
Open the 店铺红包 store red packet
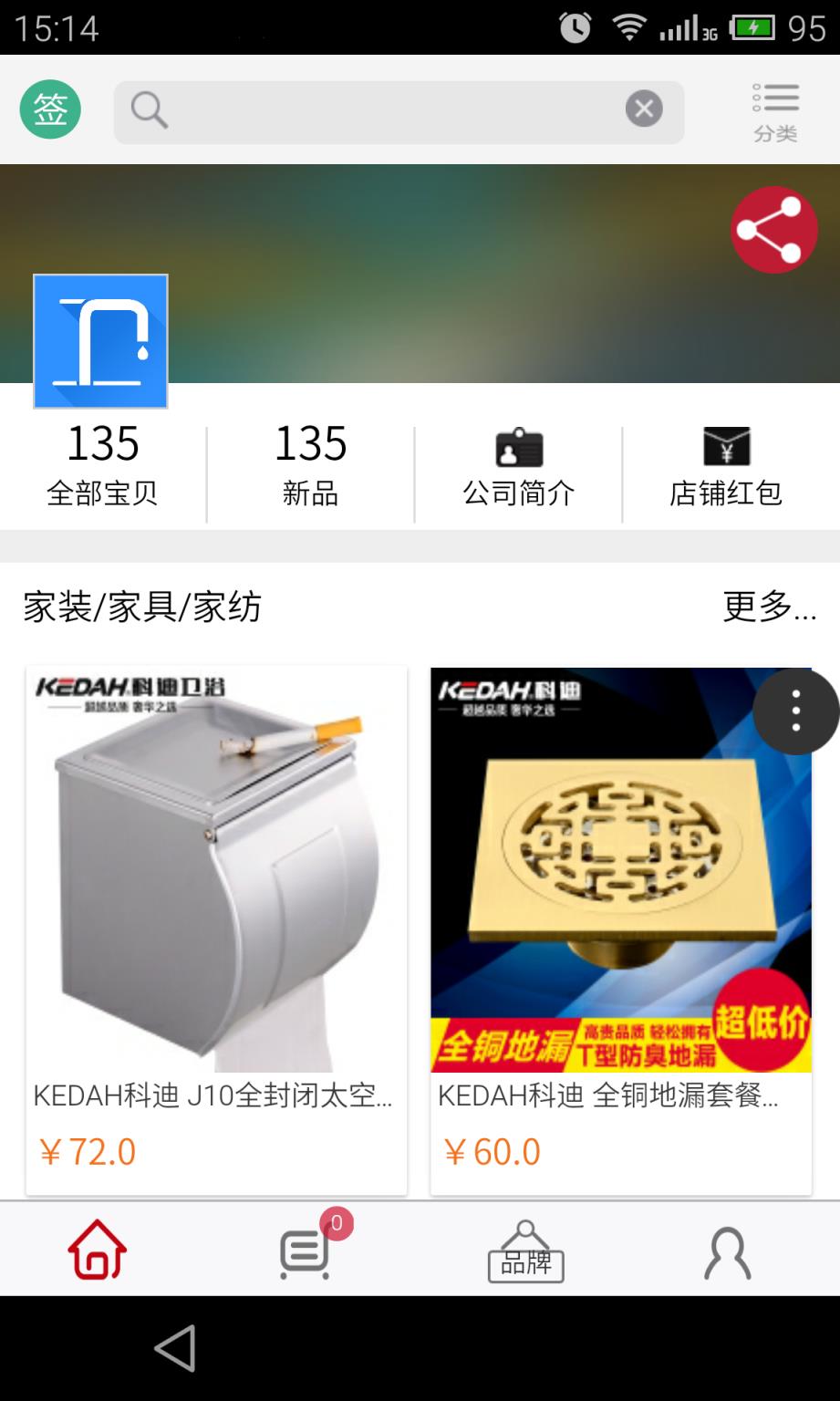tap(727, 470)
